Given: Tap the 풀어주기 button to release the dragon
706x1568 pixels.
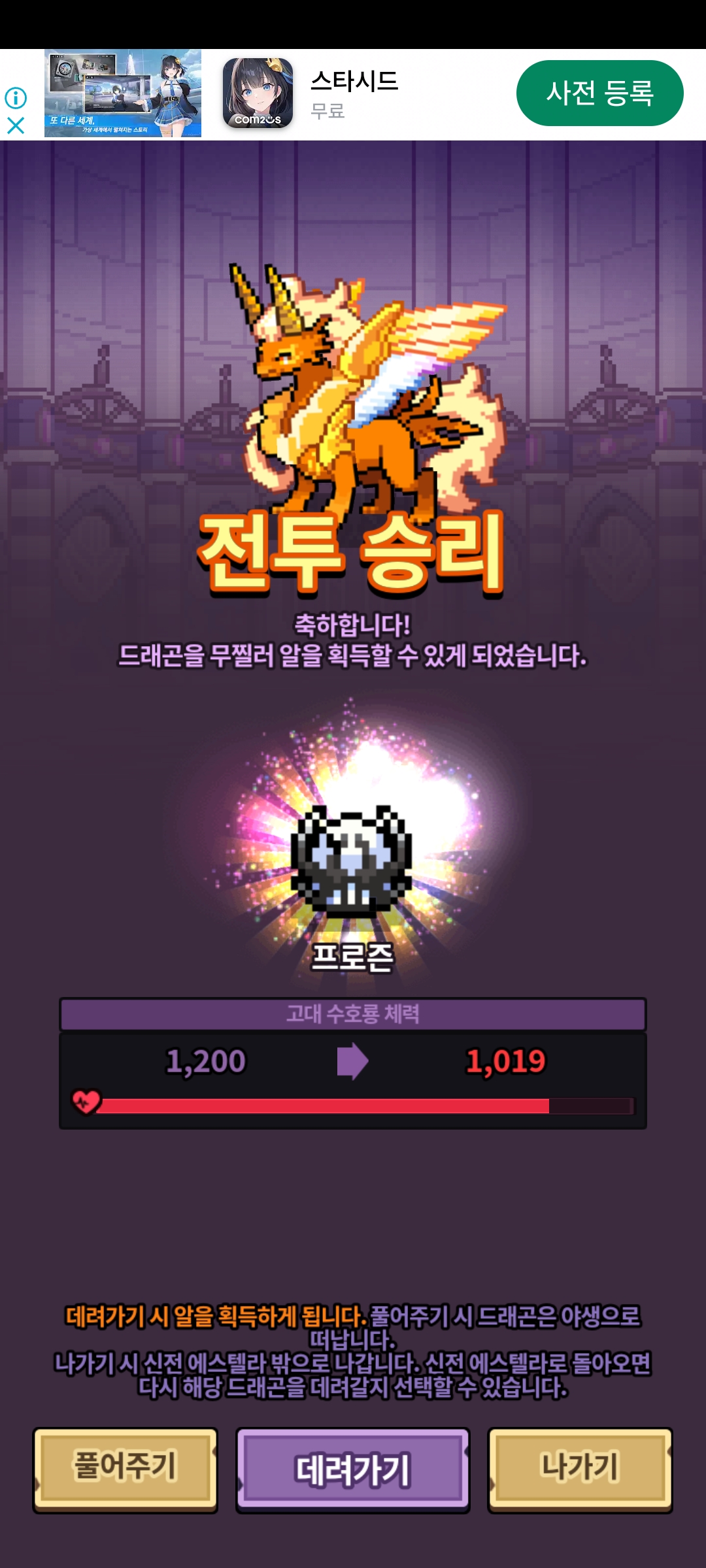Looking at the screenshot, I should tap(125, 1470).
